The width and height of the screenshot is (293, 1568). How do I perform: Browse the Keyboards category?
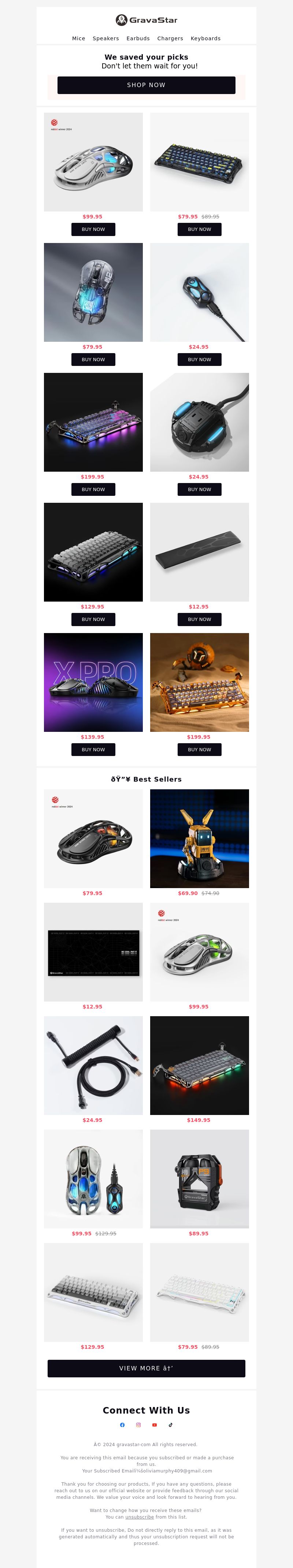205,38
